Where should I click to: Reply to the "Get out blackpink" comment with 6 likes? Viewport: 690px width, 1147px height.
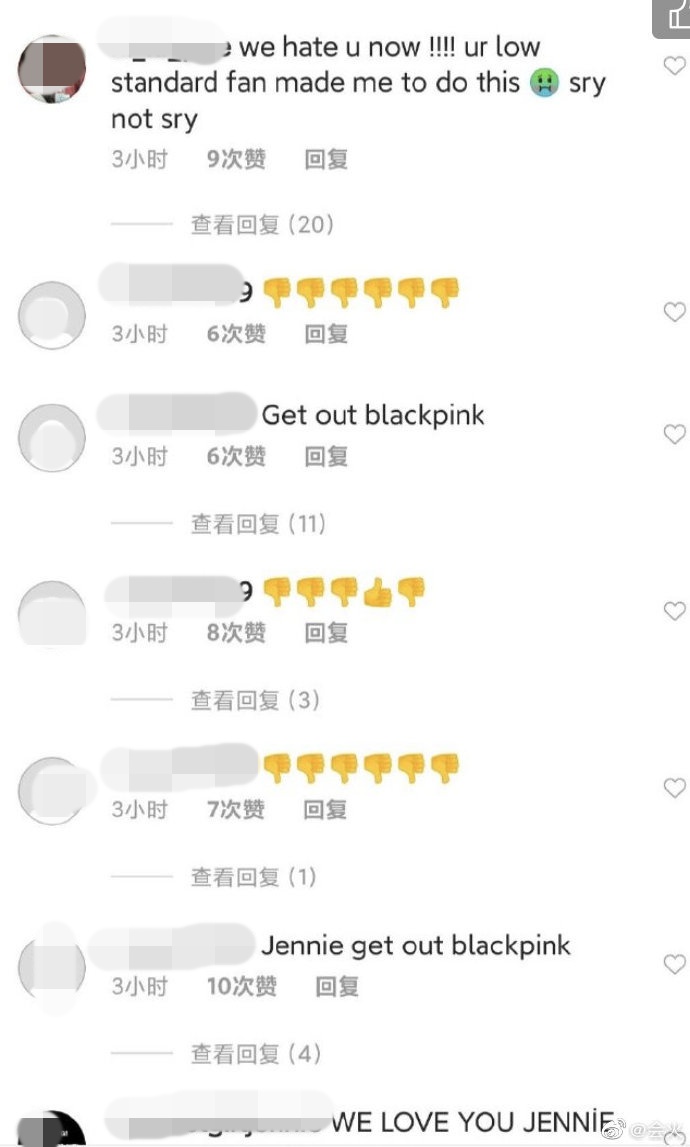(325, 457)
